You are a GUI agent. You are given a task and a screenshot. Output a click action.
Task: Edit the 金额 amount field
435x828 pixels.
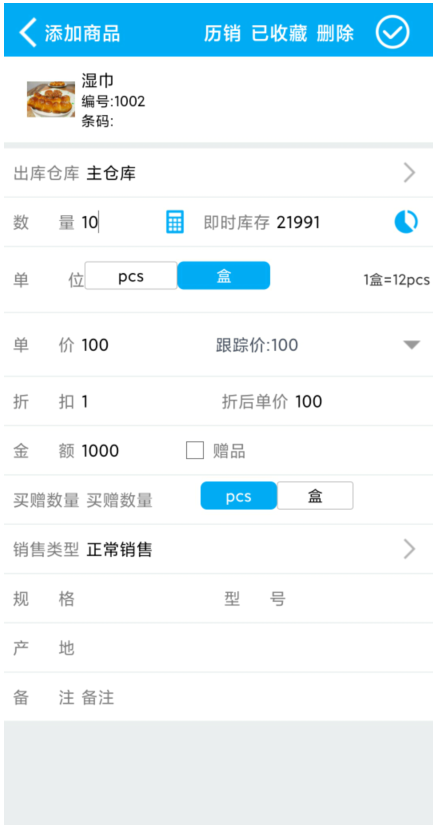pyautogui.click(x=129, y=451)
